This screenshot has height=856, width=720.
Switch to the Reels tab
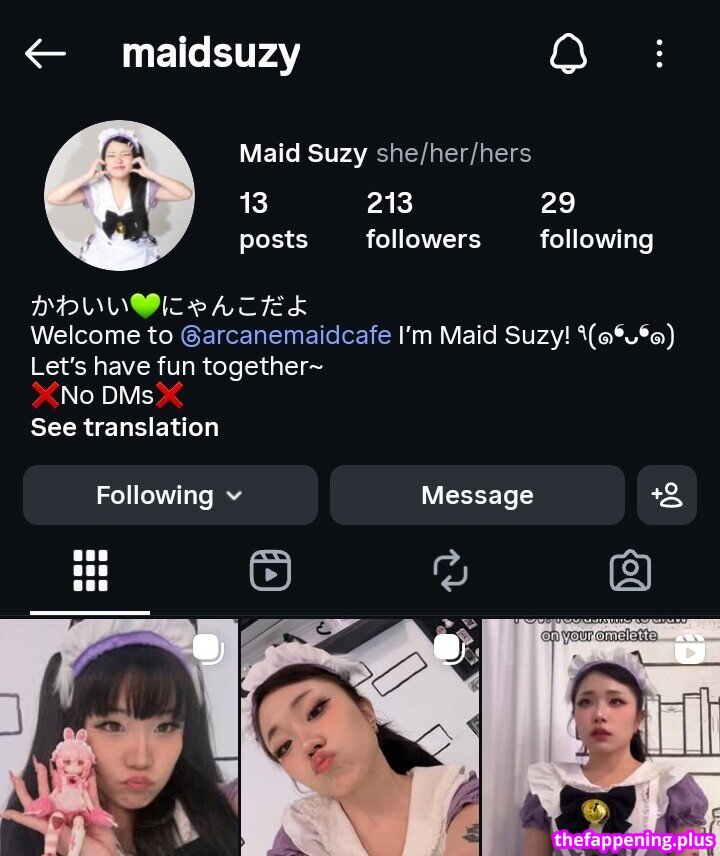click(270, 571)
